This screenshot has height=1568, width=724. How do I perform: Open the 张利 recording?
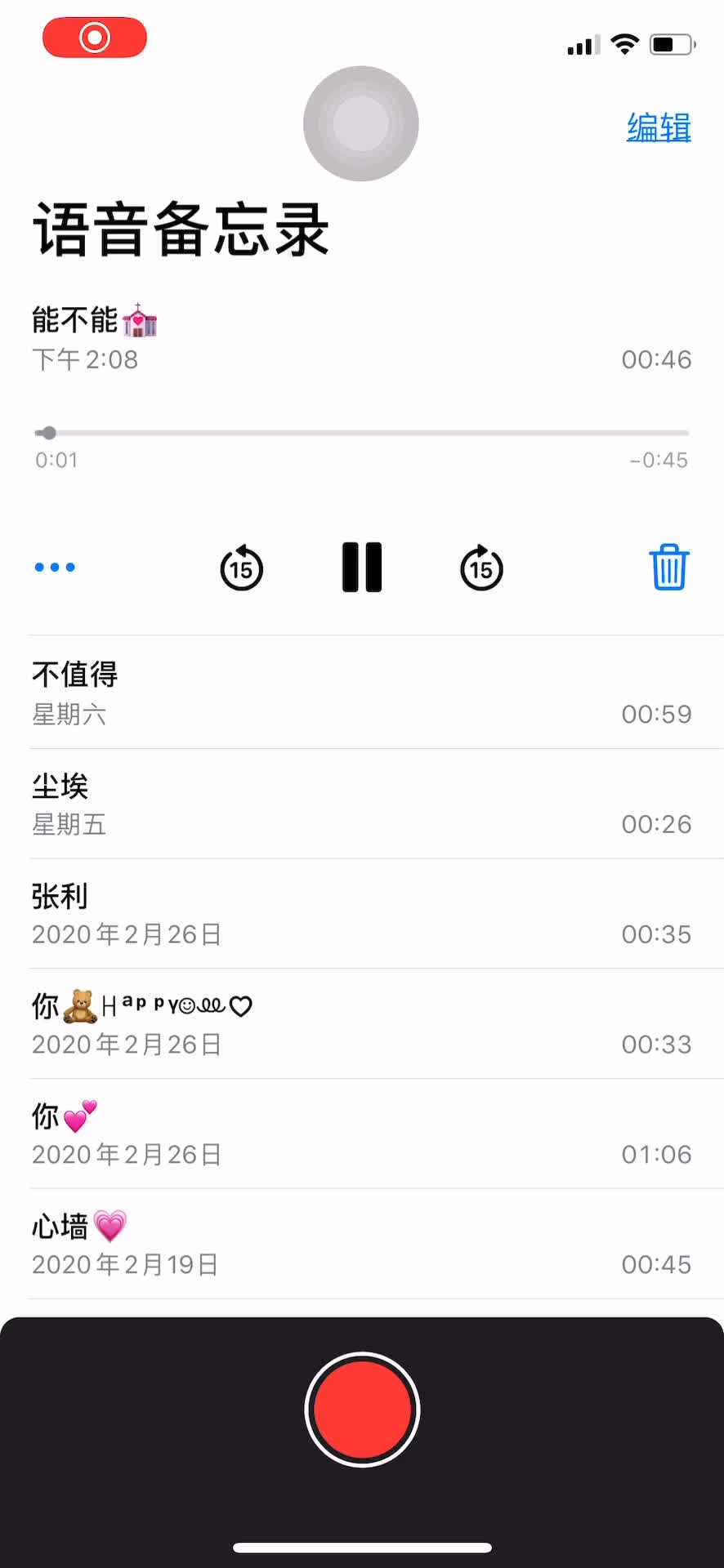click(x=361, y=914)
